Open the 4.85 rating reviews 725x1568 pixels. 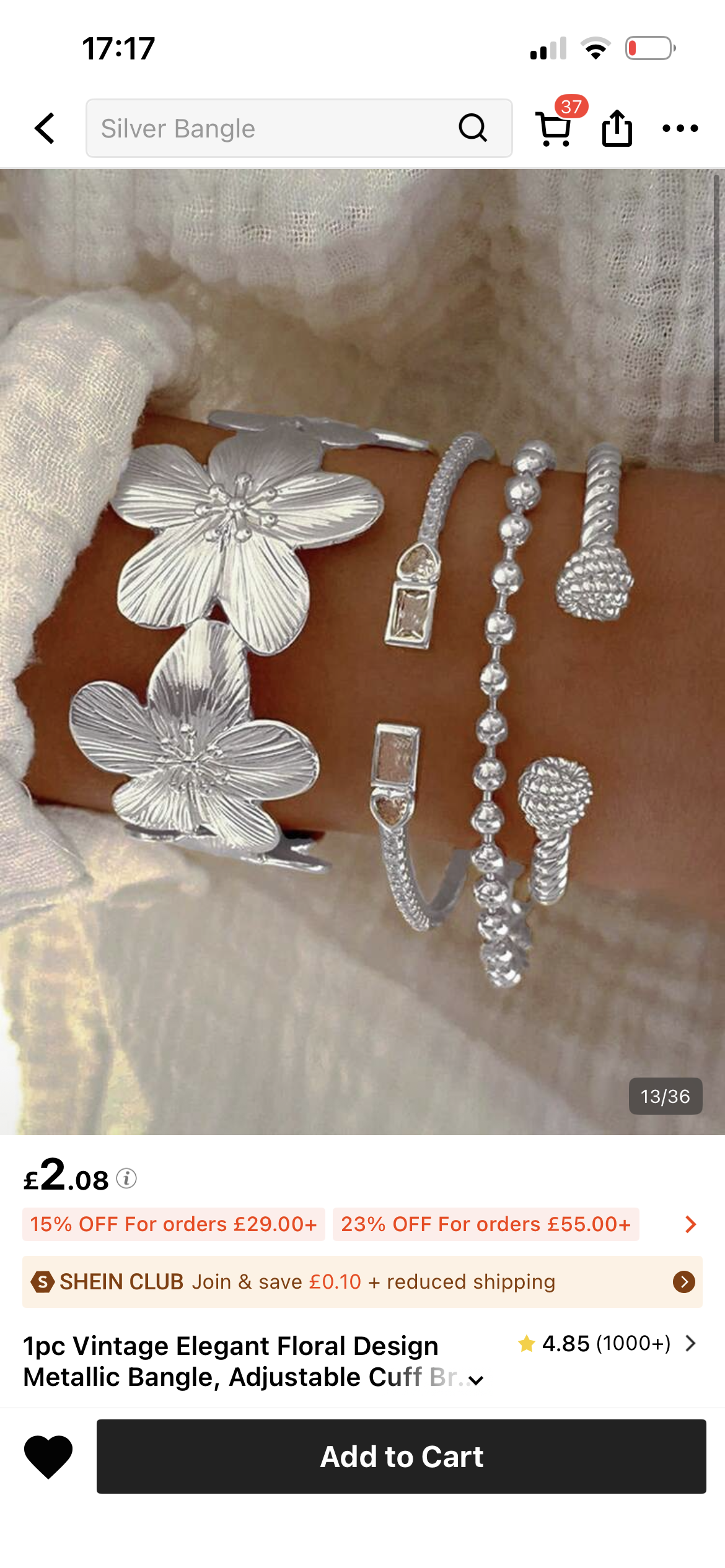(x=607, y=1344)
